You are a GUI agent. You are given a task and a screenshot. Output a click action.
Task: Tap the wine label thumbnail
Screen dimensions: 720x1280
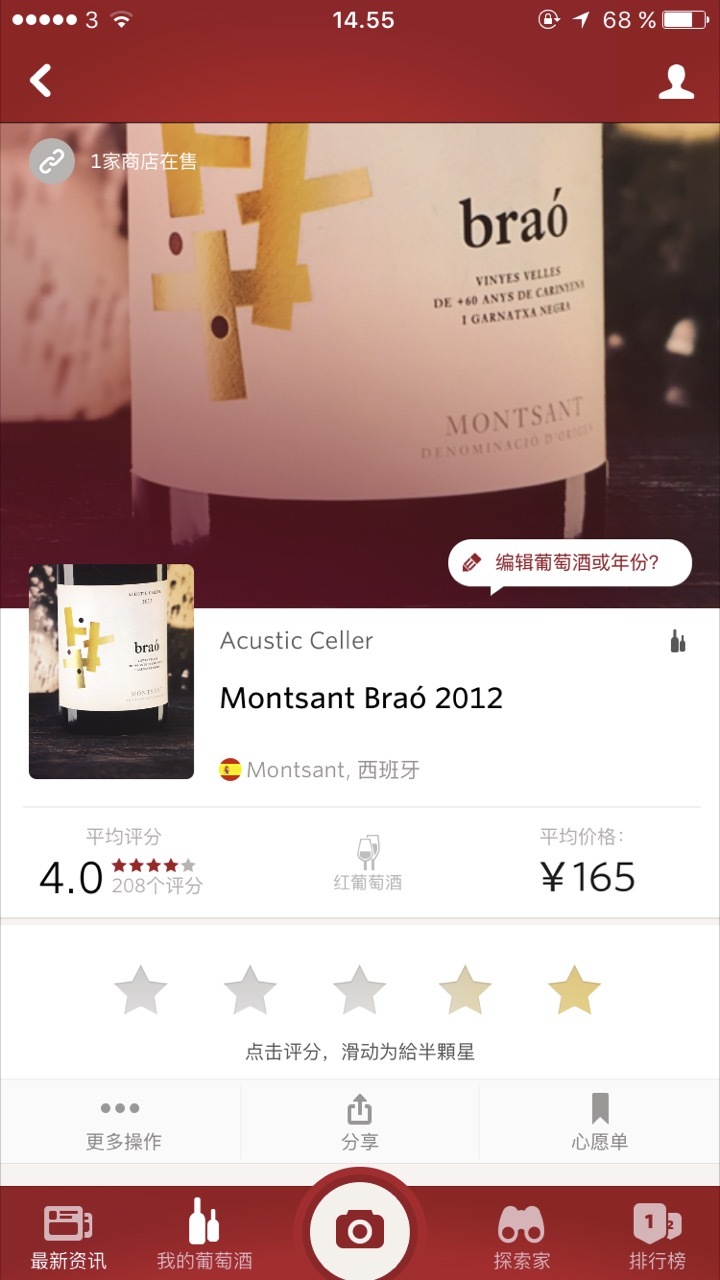(111, 670)
